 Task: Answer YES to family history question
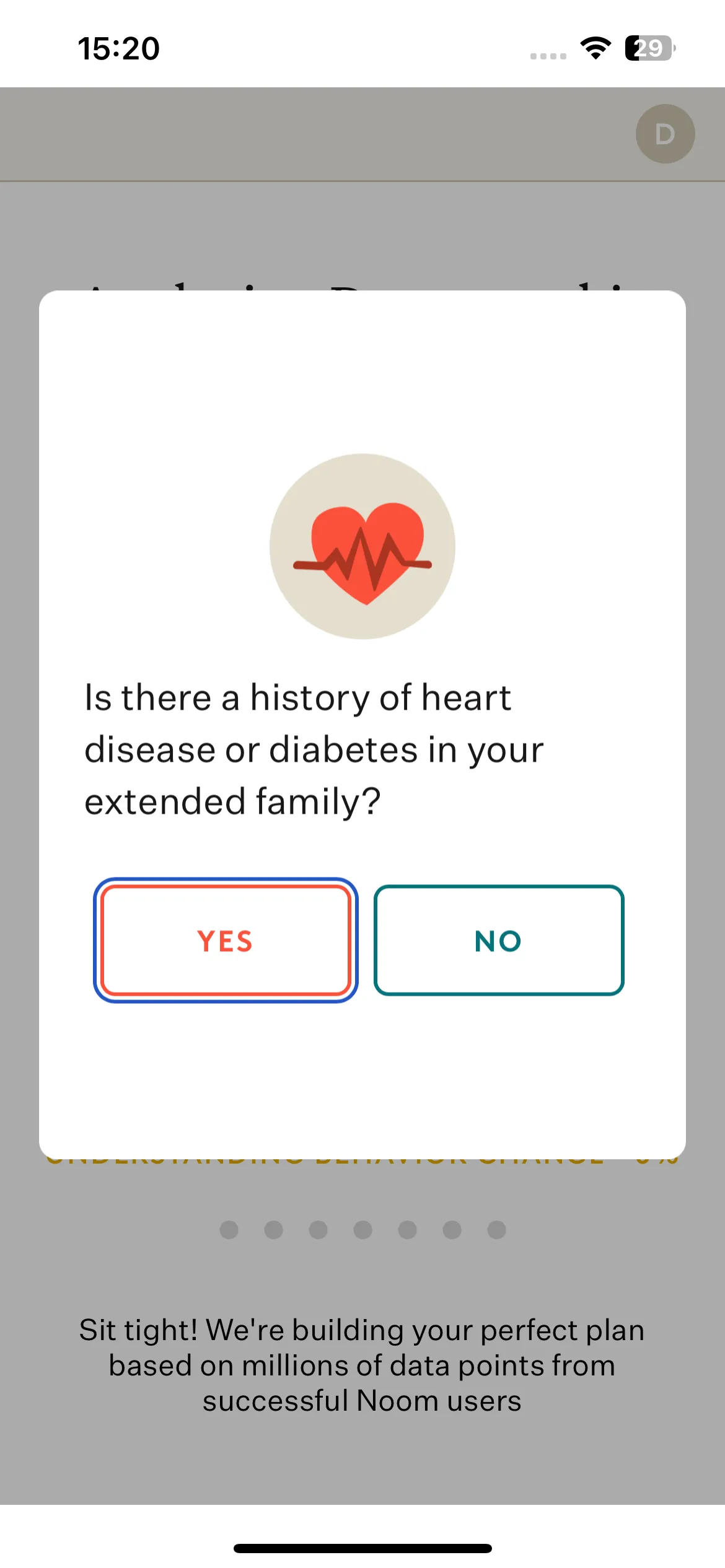(226, 940)
